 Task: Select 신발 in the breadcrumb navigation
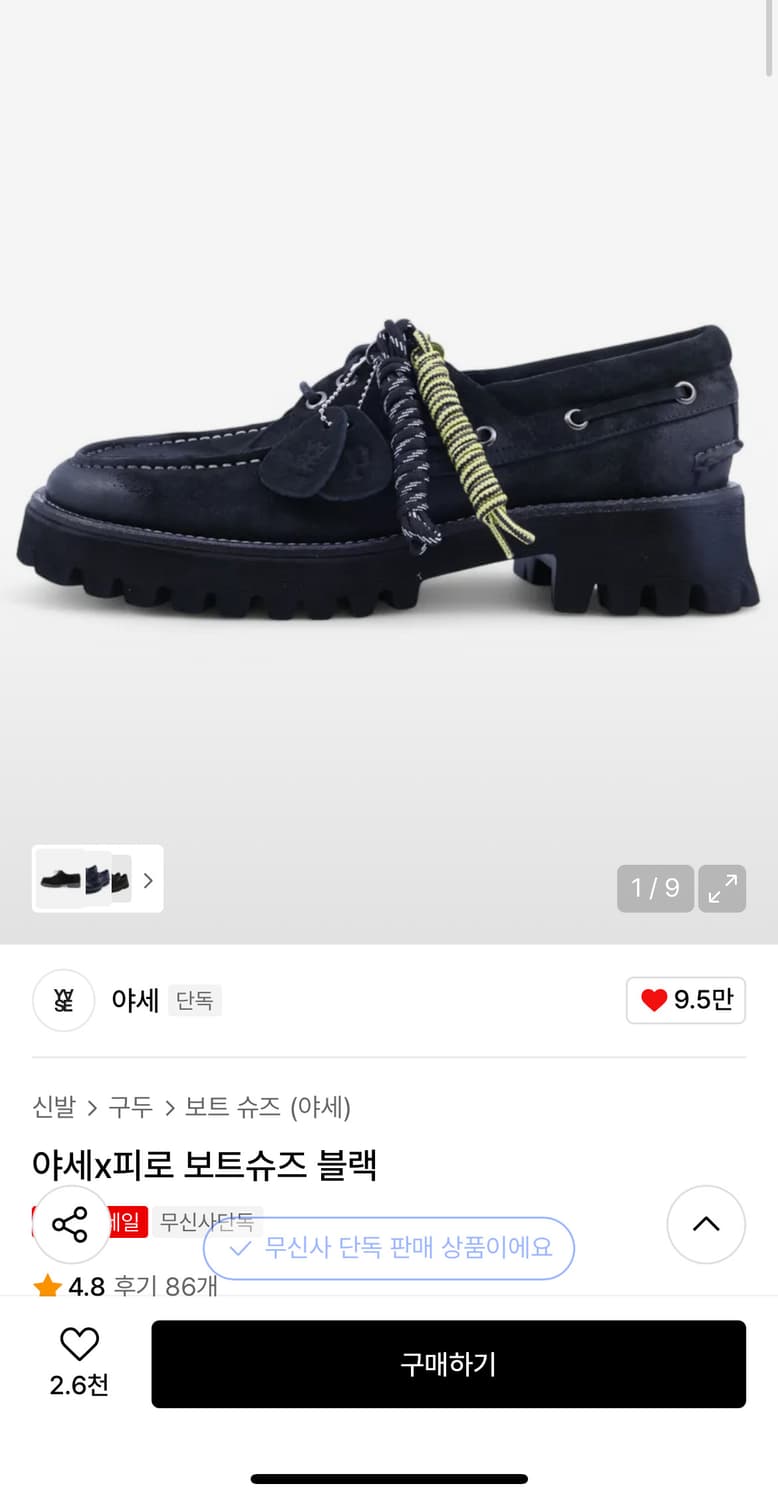[x=53, y=1108]
